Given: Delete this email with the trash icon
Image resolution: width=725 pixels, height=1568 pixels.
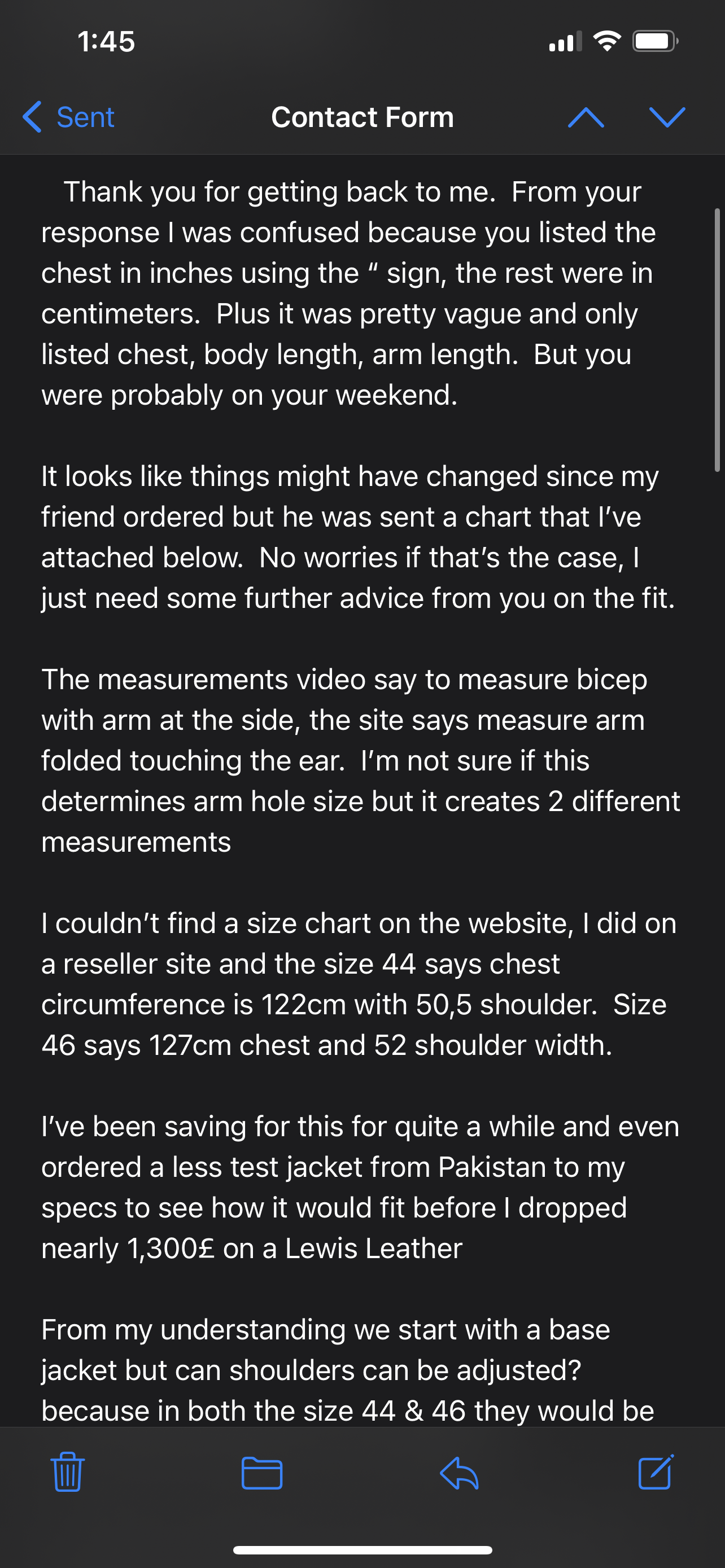Looking at the screenshot, I should click(68, 1471).
